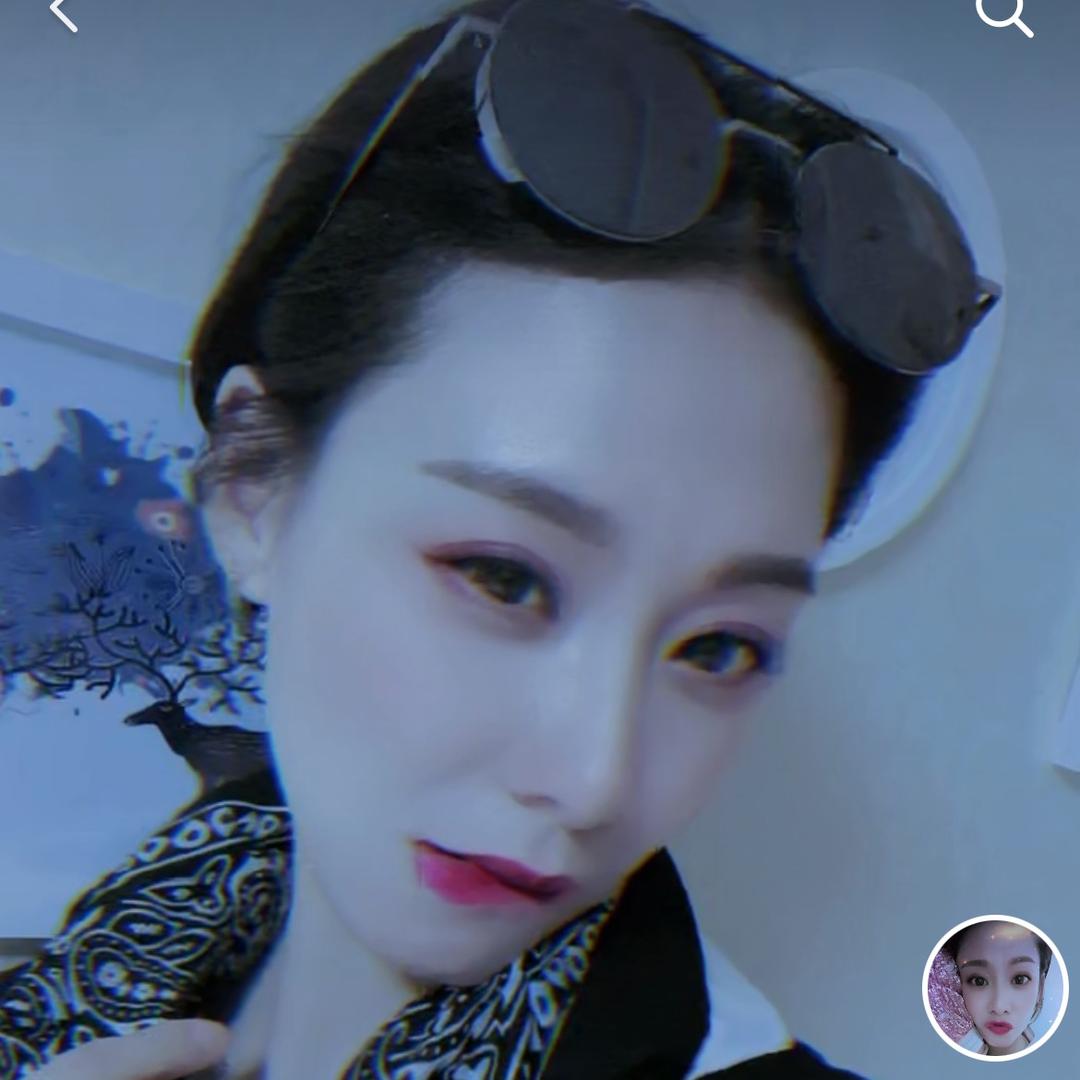
Task: Open search with the magnifier icon
Action: tap(1003, 14)
